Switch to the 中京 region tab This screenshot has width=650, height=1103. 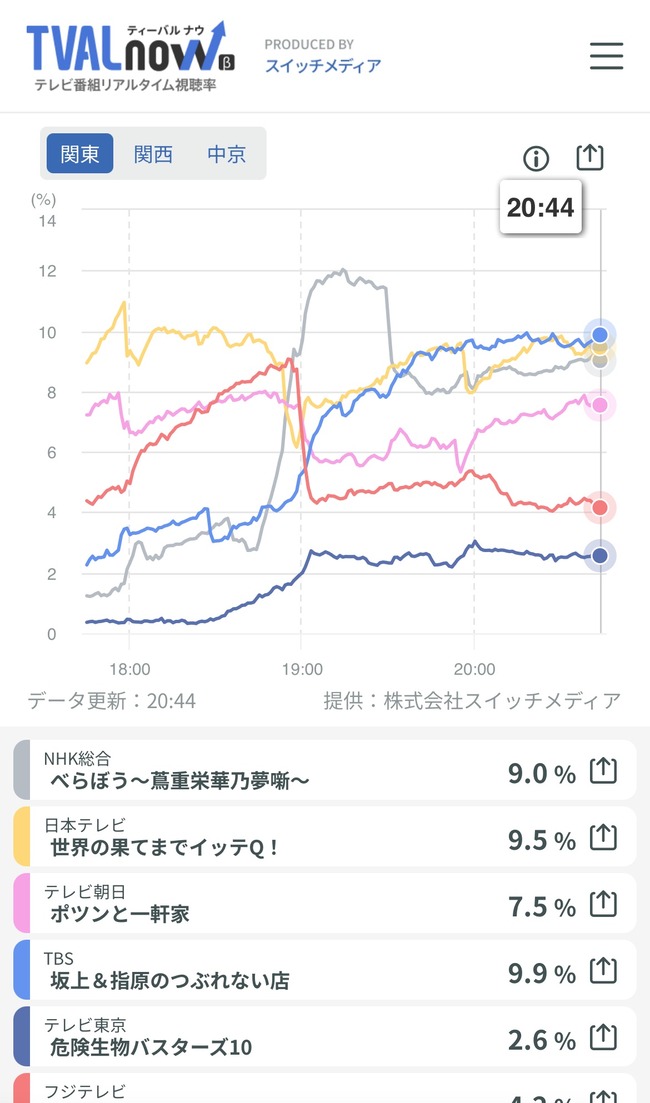227,153
